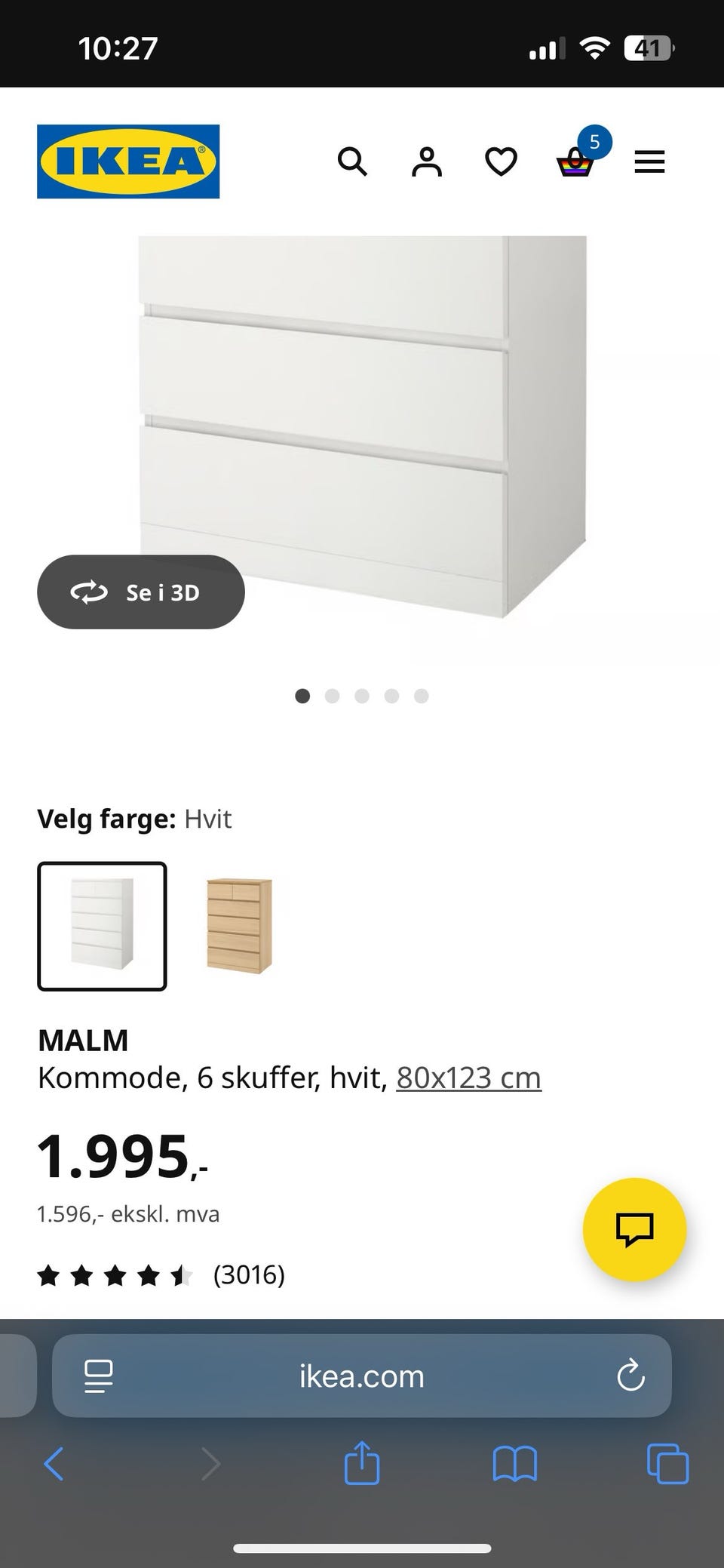Open the 3016 reviews rating
The height and width of the screenshot is (1568, 724).
pyautogui.click(x=248, y=1274)
